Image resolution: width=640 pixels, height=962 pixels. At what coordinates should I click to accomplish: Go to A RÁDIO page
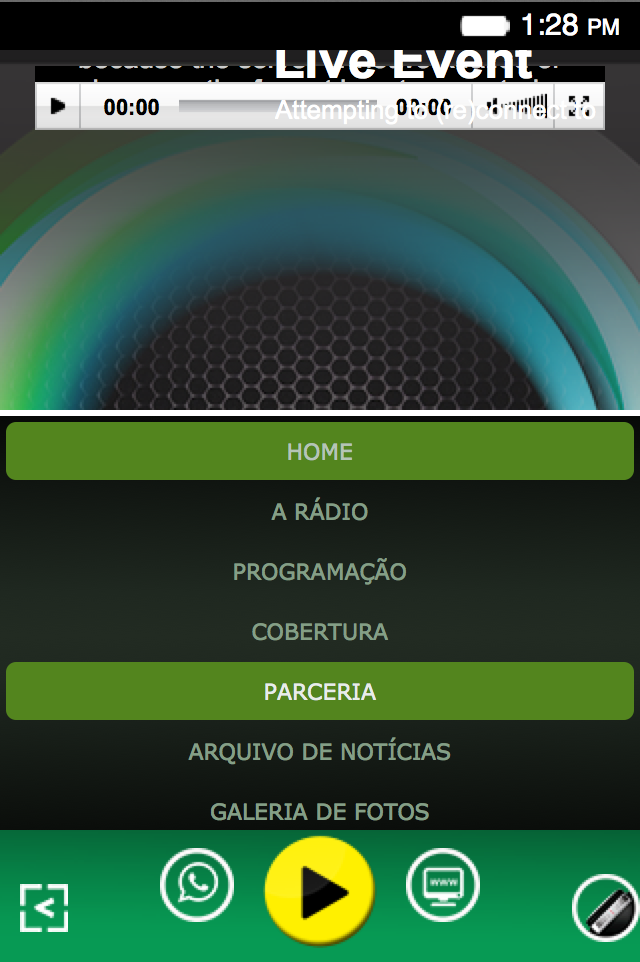(320, 512)
